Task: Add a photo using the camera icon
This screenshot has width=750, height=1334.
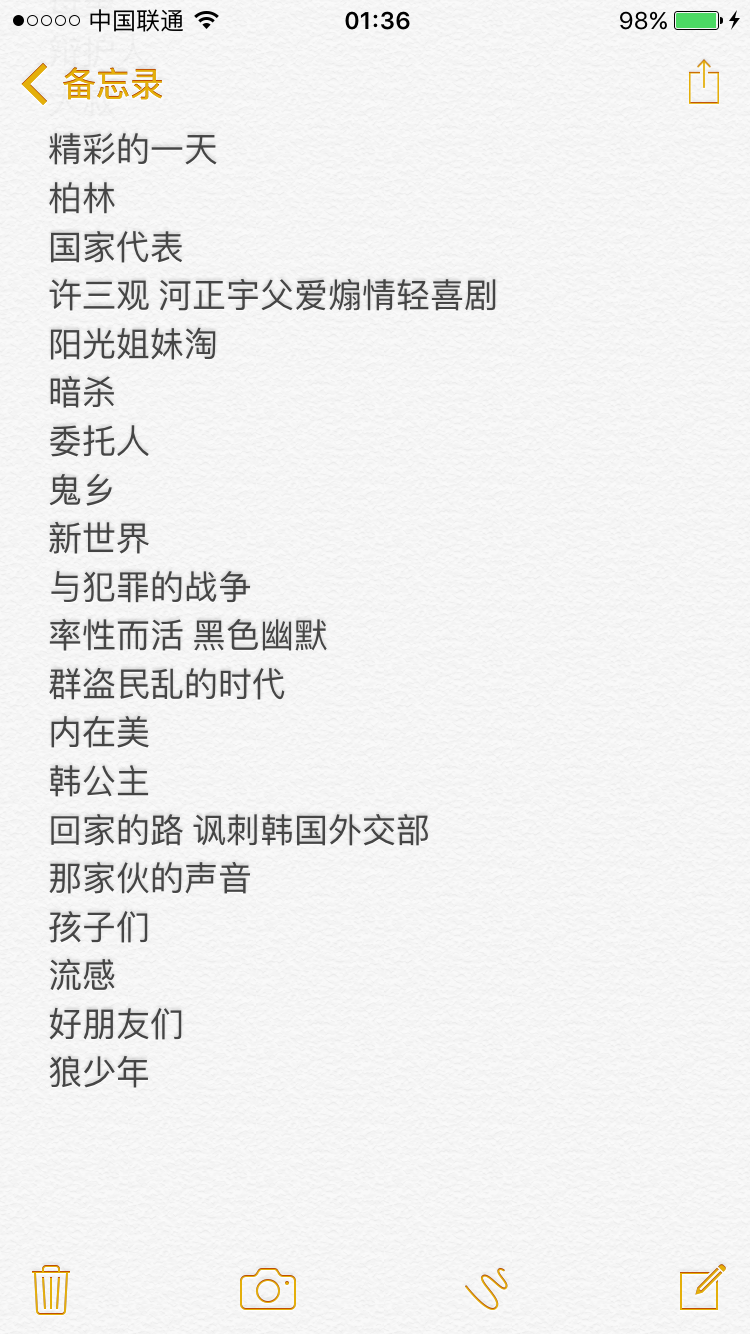Action: point(268,1289)
